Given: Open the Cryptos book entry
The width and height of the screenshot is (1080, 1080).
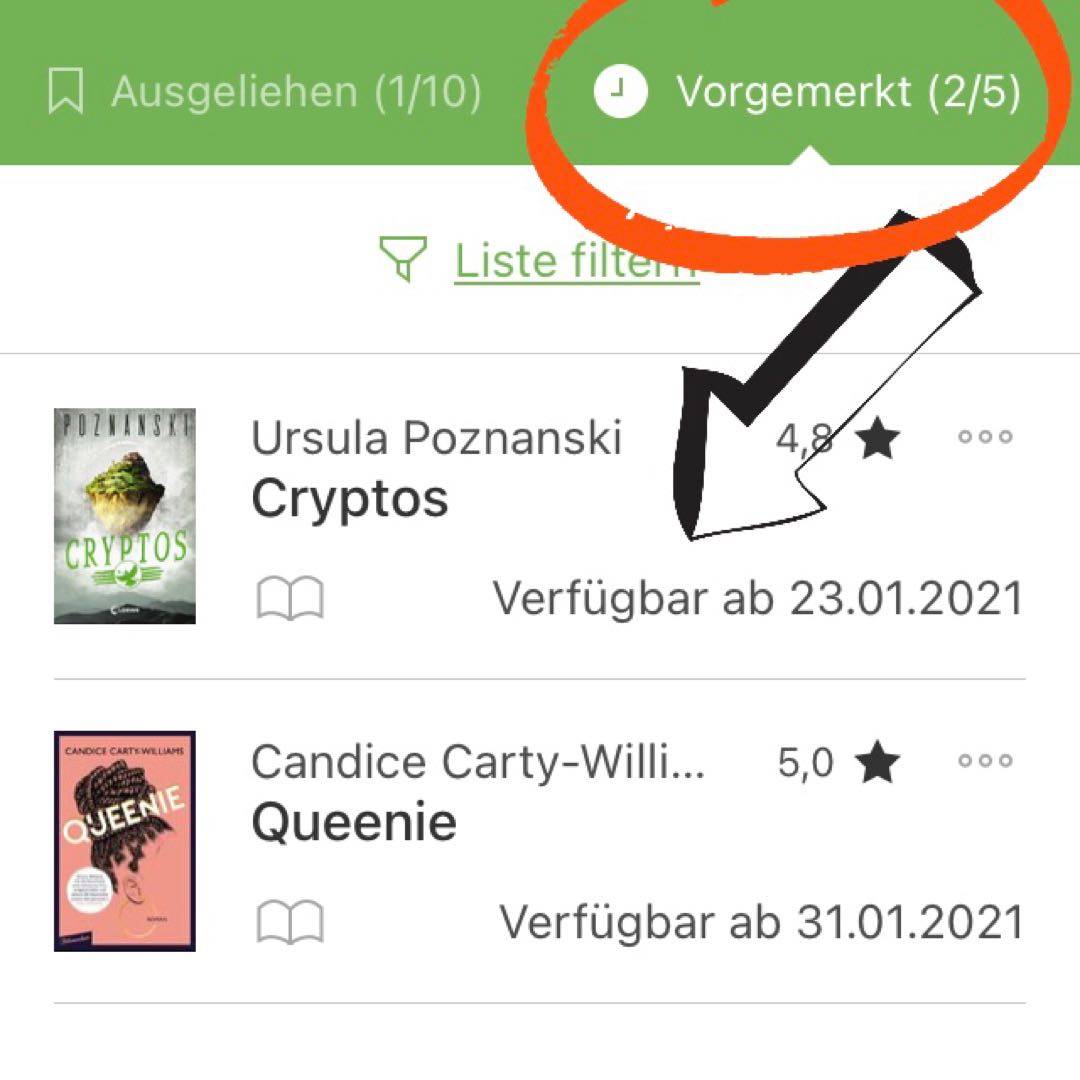Looking at the screenshot, I should pos(349,498).
